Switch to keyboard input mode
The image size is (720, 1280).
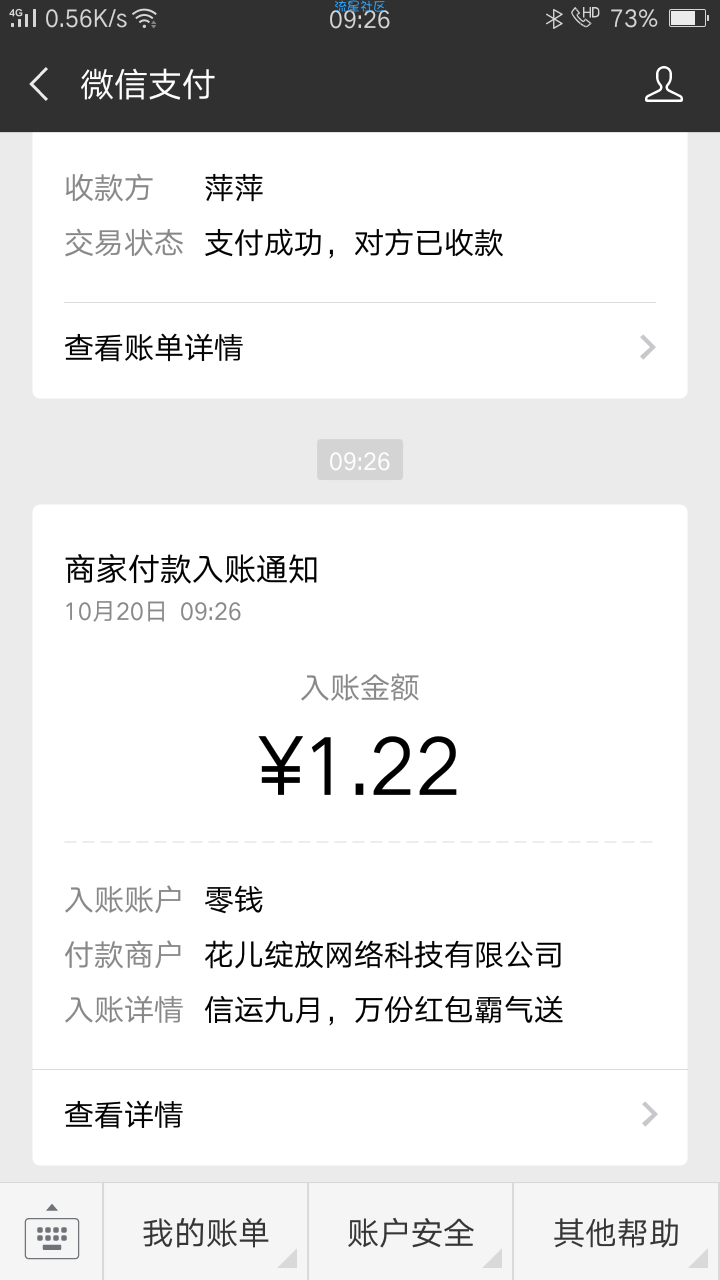51,1232
